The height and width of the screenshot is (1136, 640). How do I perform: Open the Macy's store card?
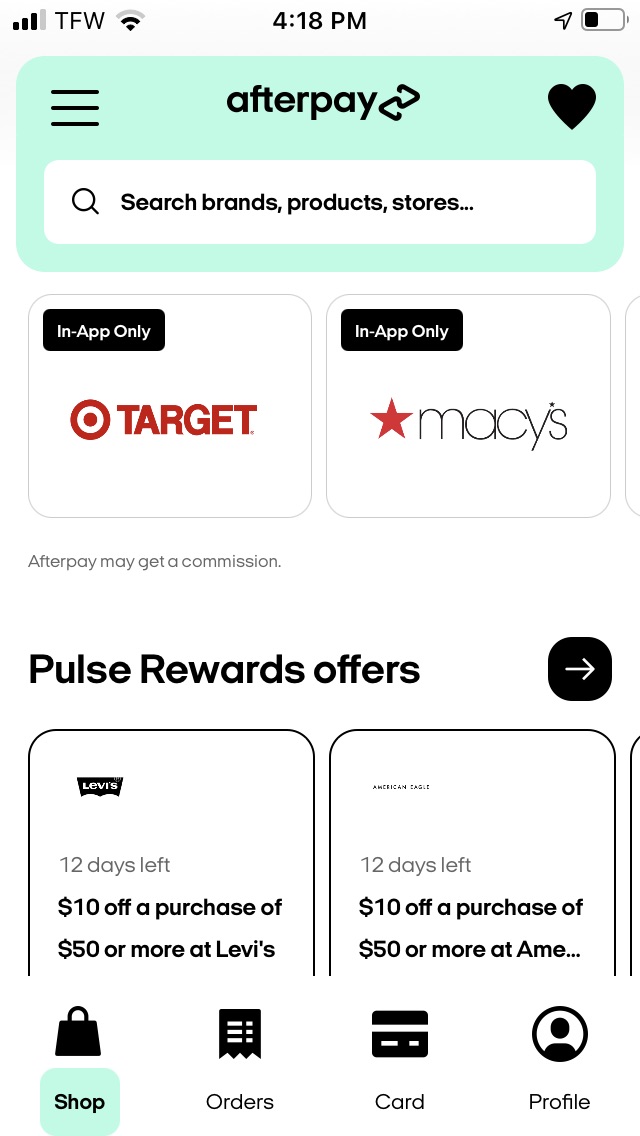click(x=468, y=406)
